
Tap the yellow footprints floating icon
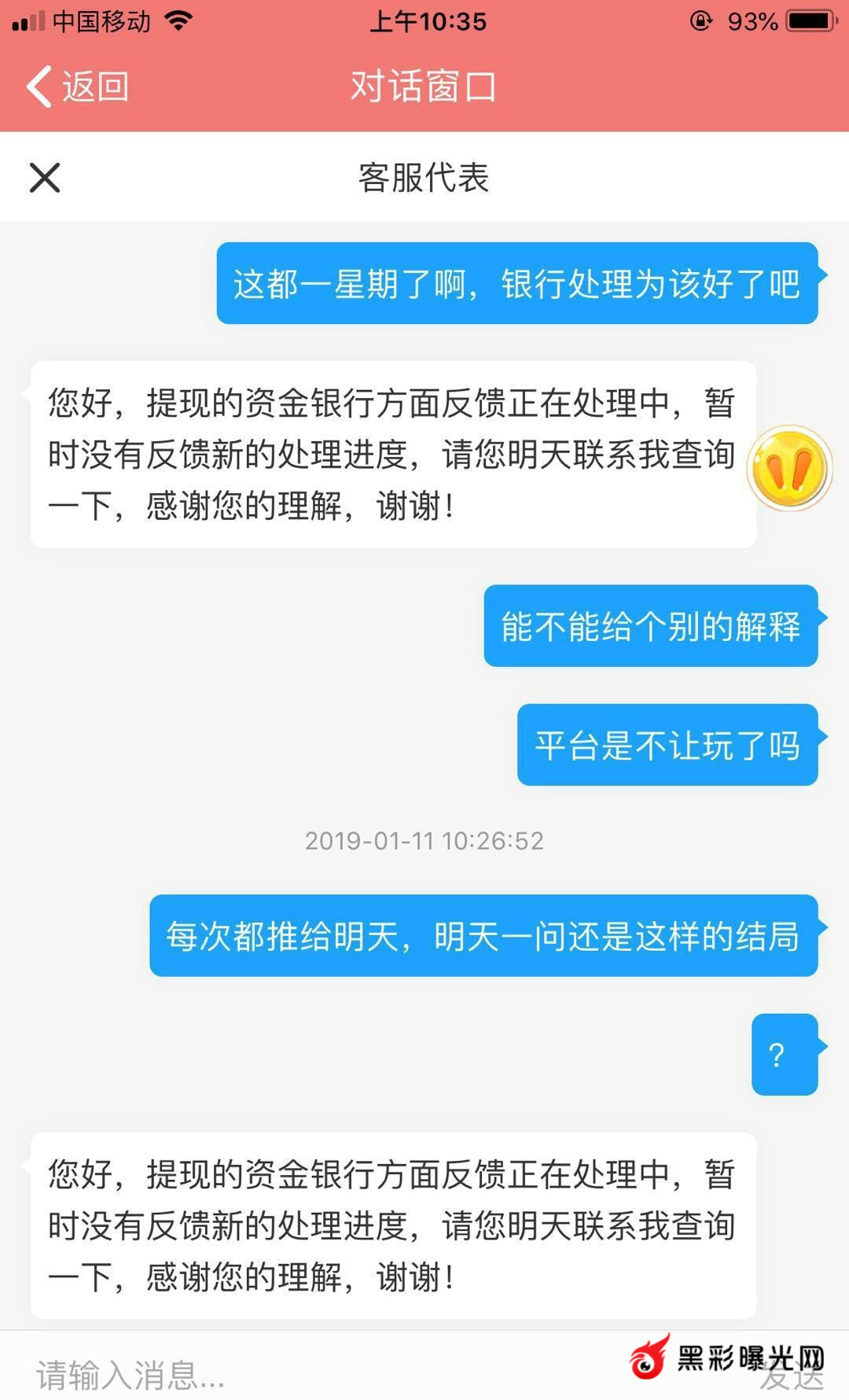click(x=789, y=469)
